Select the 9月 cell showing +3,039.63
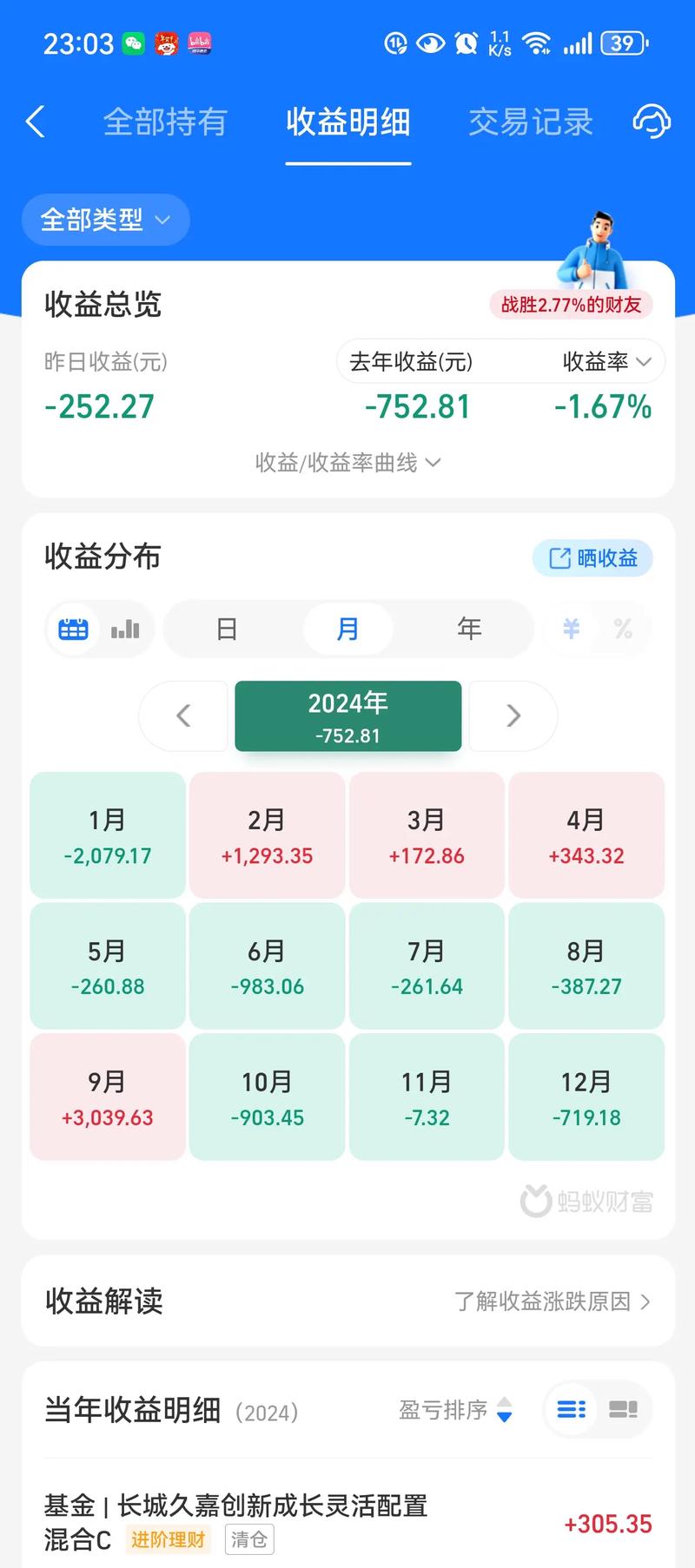Image resolution: width=695 pixels, height=1568 pixels. 107,1096
